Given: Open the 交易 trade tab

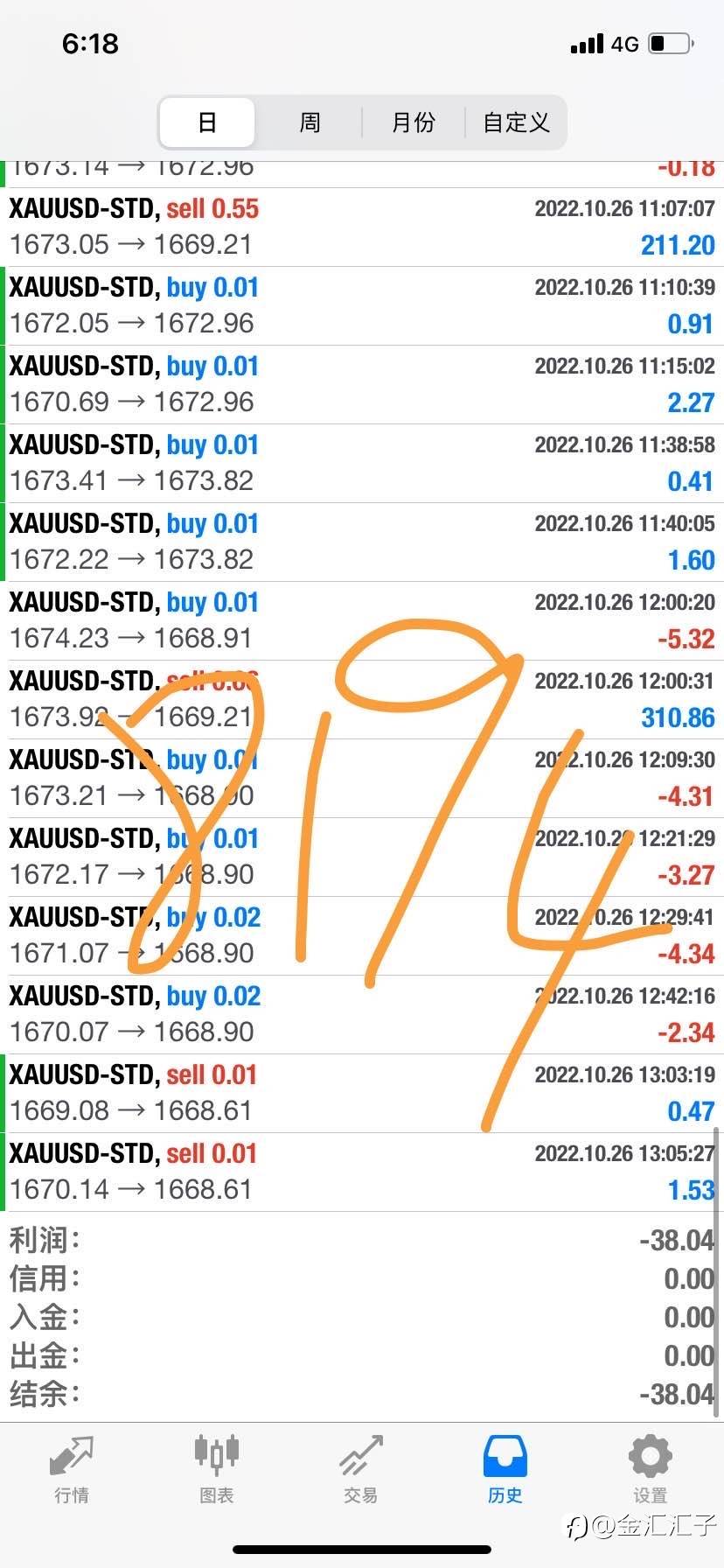Looking at the screenshot, I should [x=360, y=1469].
